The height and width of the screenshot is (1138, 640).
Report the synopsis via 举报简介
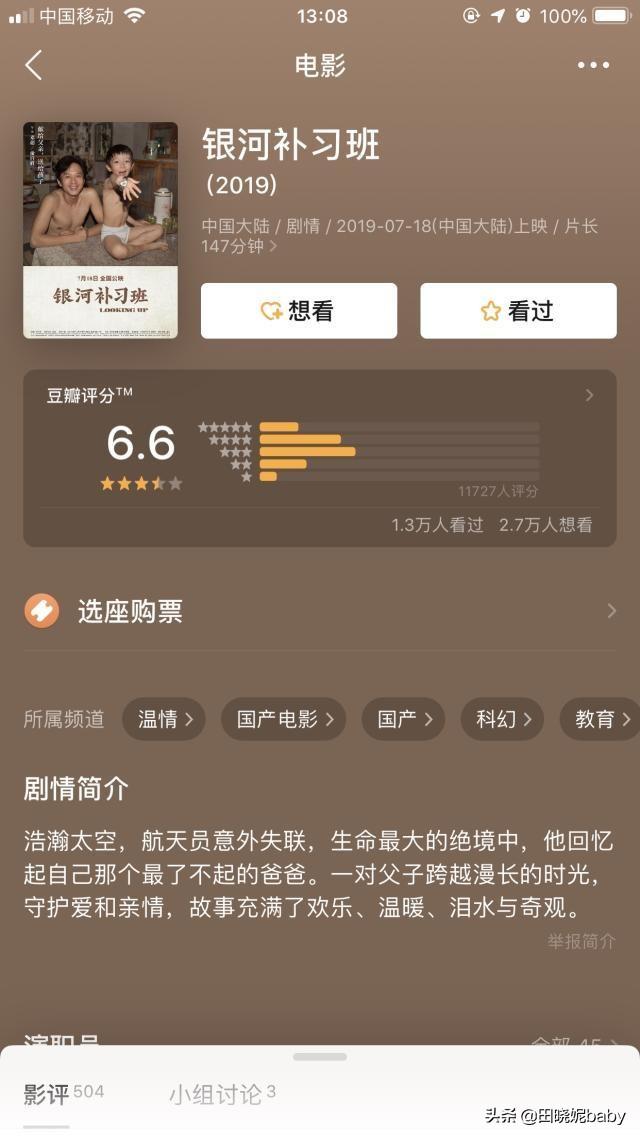point(581,941)
